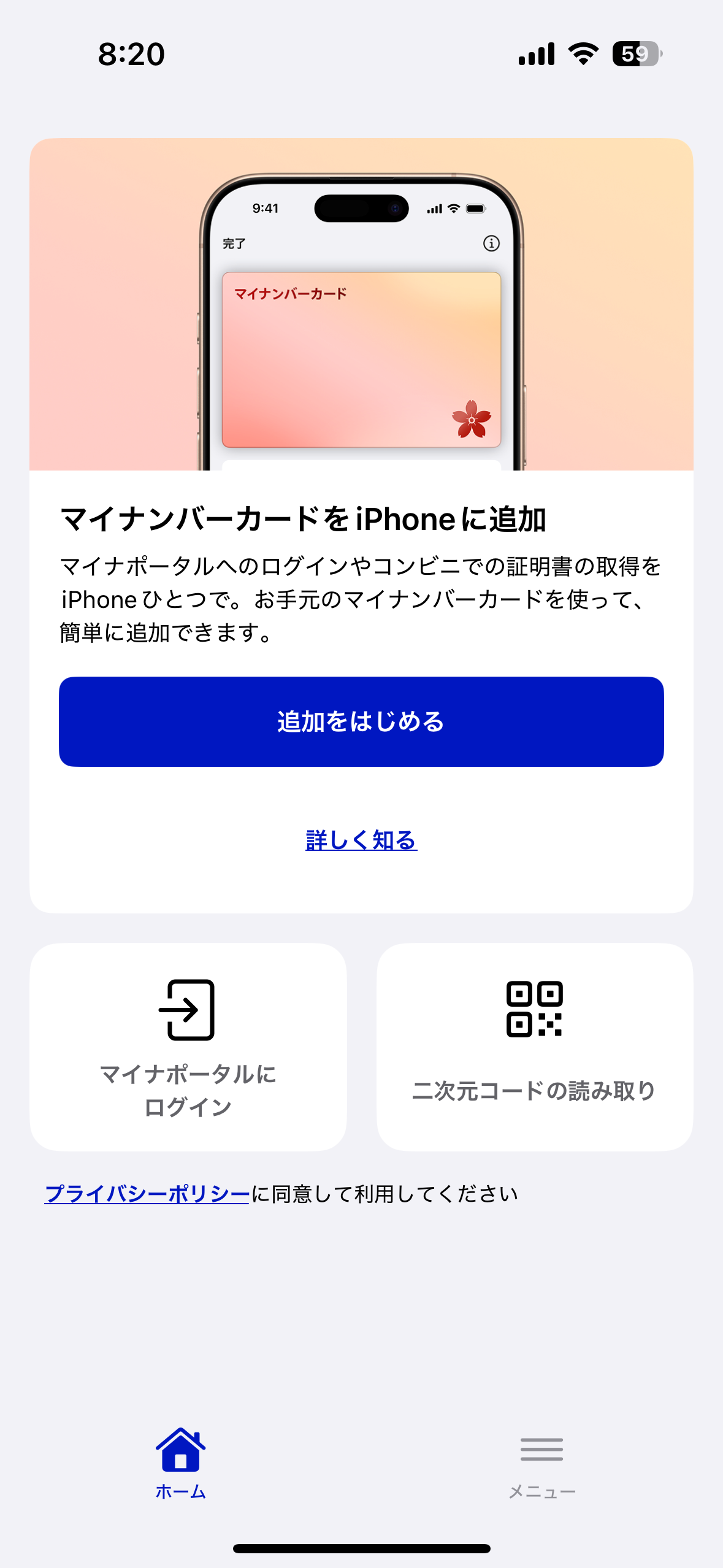Screen dimensions: 723x1568
Task: Open the プライバシーポリシー link
Action: [147, 1194]
